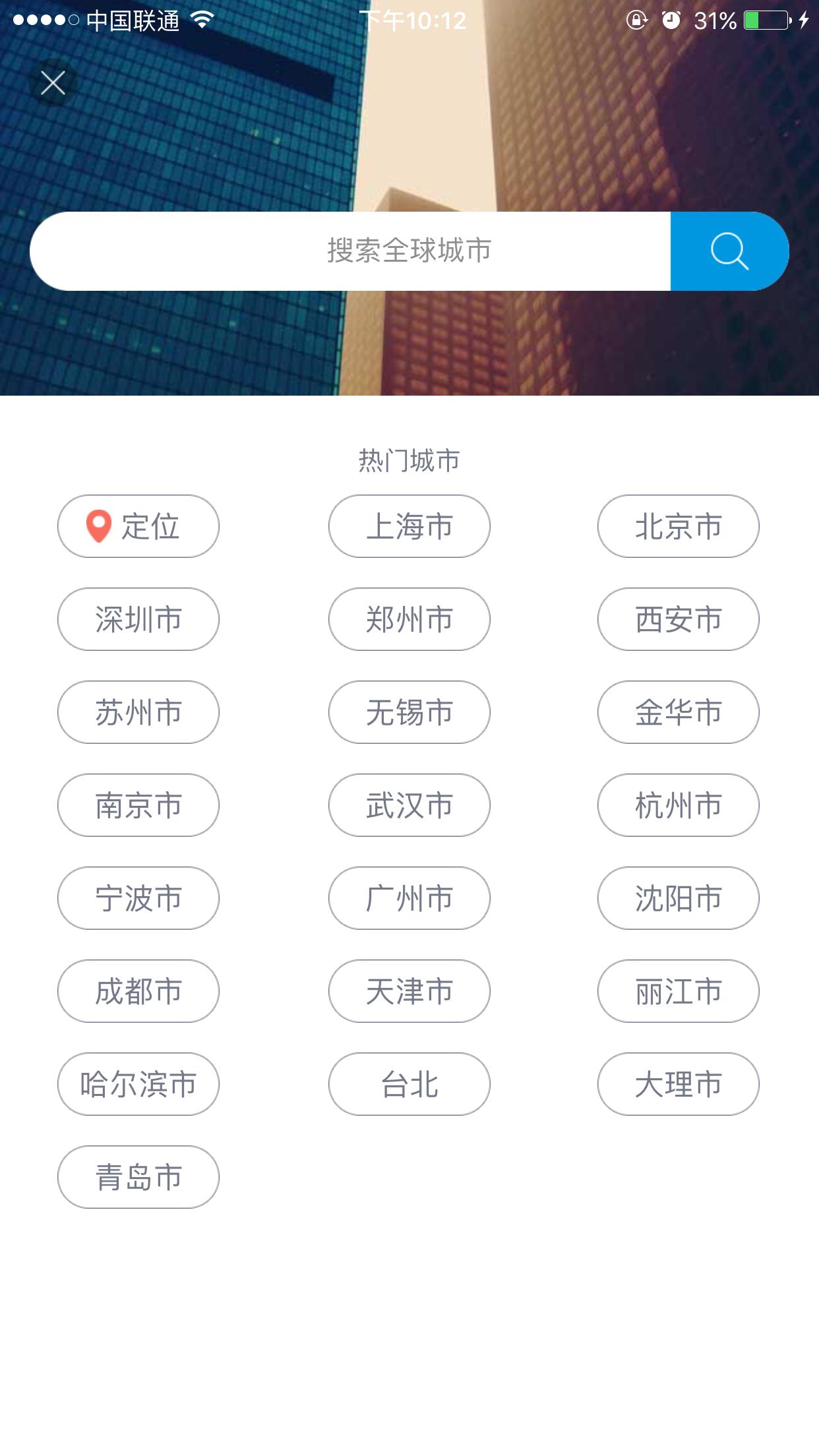Image resolution: width=819 pixels, height=1456 pixels.
Task: Select 杭州市 city option
Action: (678, 805)
